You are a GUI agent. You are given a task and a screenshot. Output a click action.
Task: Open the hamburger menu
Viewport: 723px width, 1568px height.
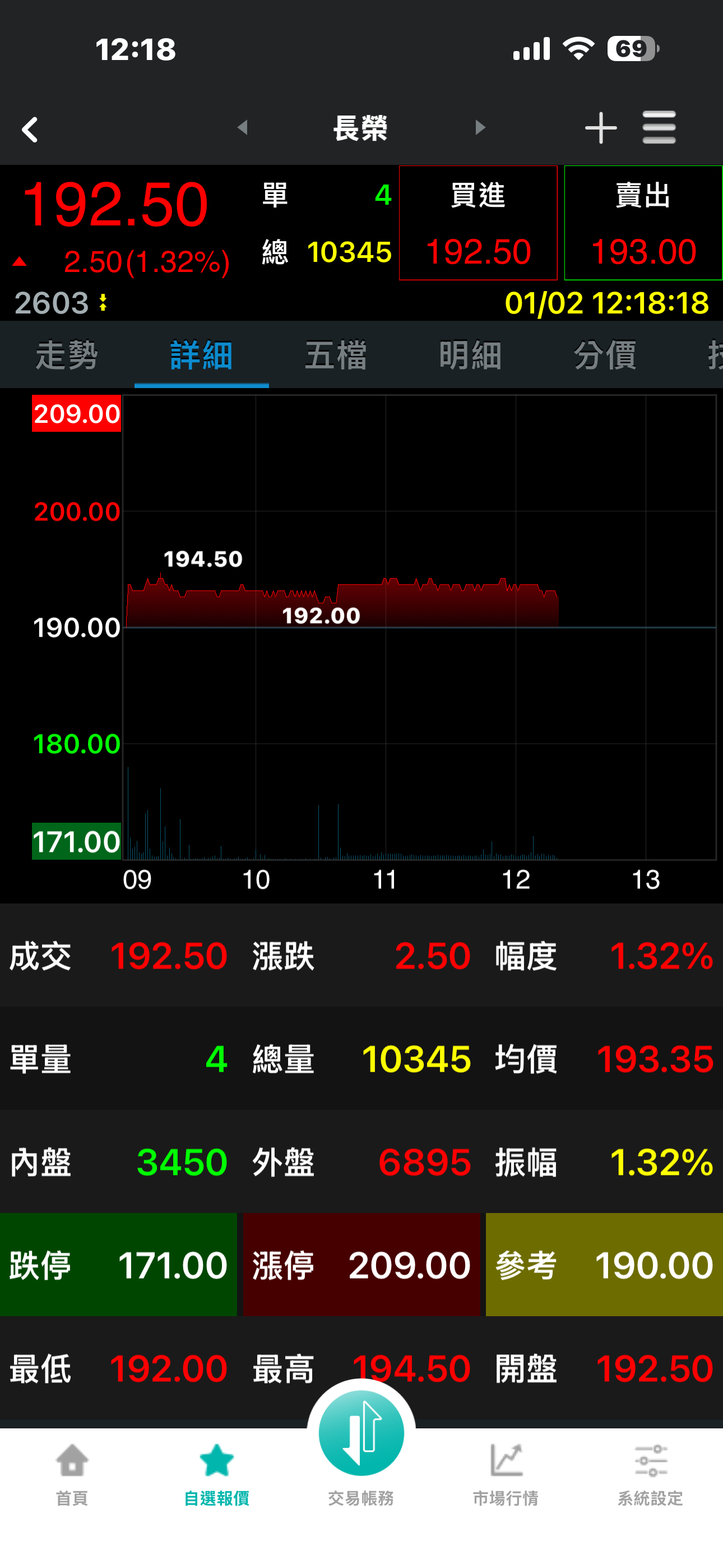[659, 128]
